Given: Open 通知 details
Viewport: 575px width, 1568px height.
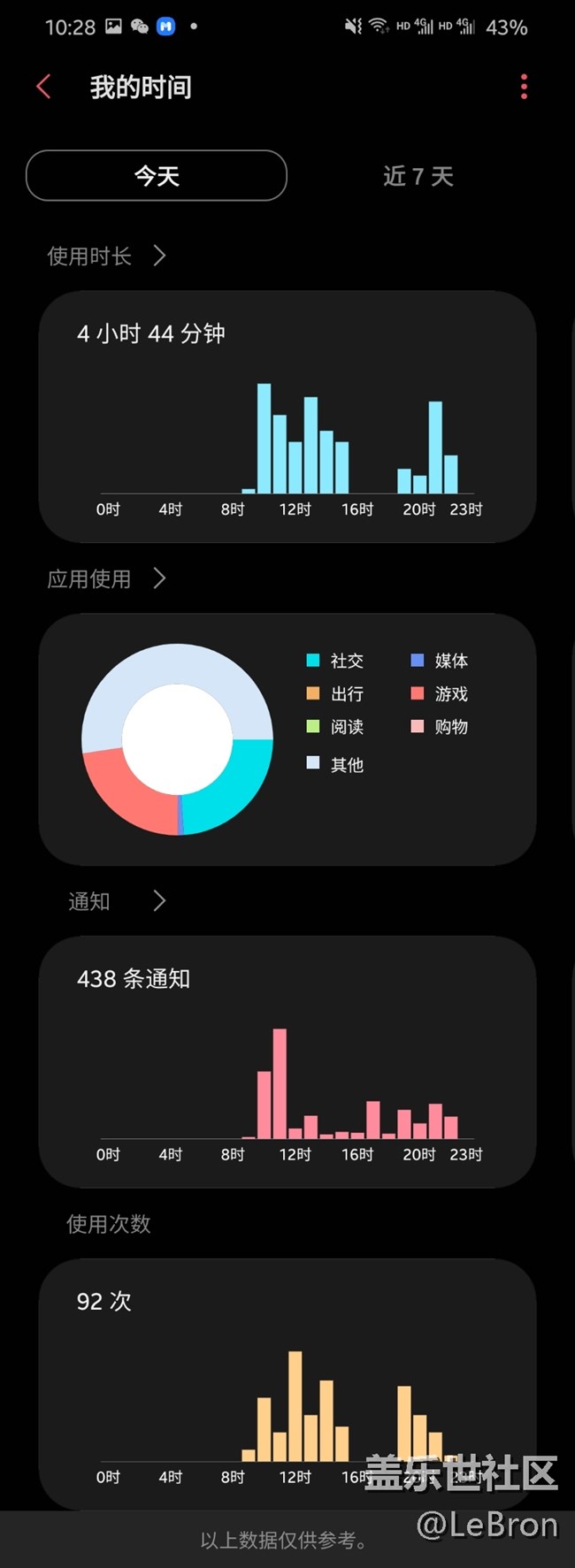Looking at the screenshot, I should 115,901.
